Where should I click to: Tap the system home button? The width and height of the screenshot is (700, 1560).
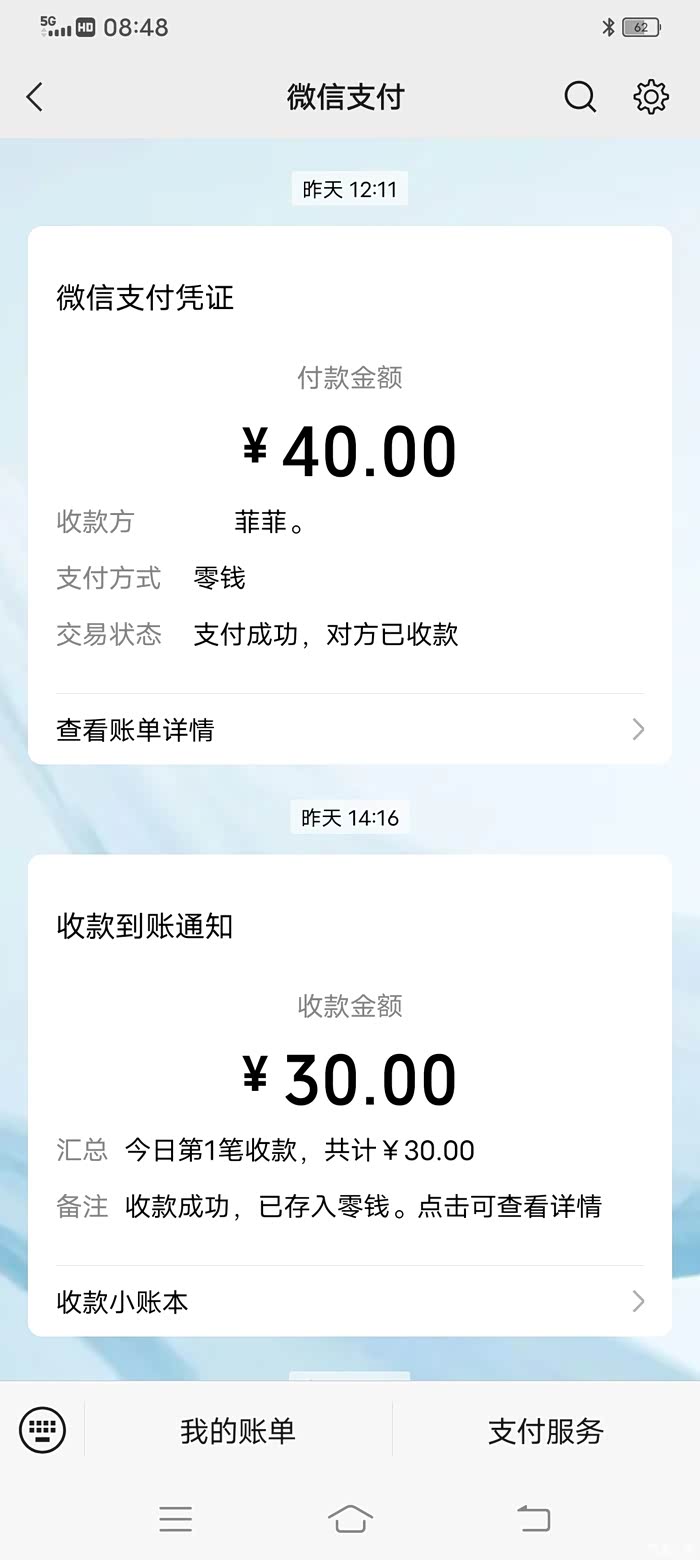350,1519
